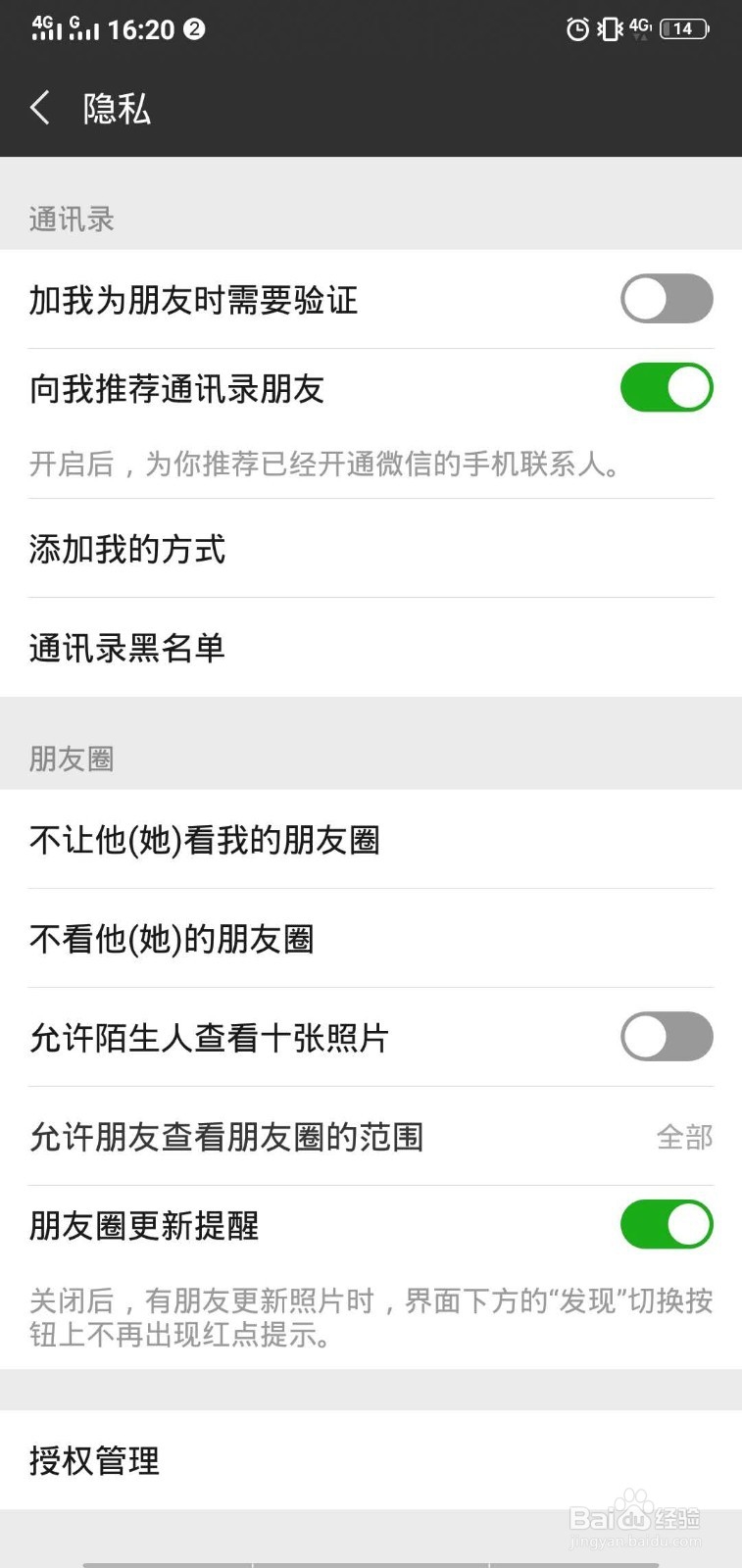Select 不让他(她)看我的朋友圈 option
This screenshot has width=742, height=1568.
coord(371,841)
